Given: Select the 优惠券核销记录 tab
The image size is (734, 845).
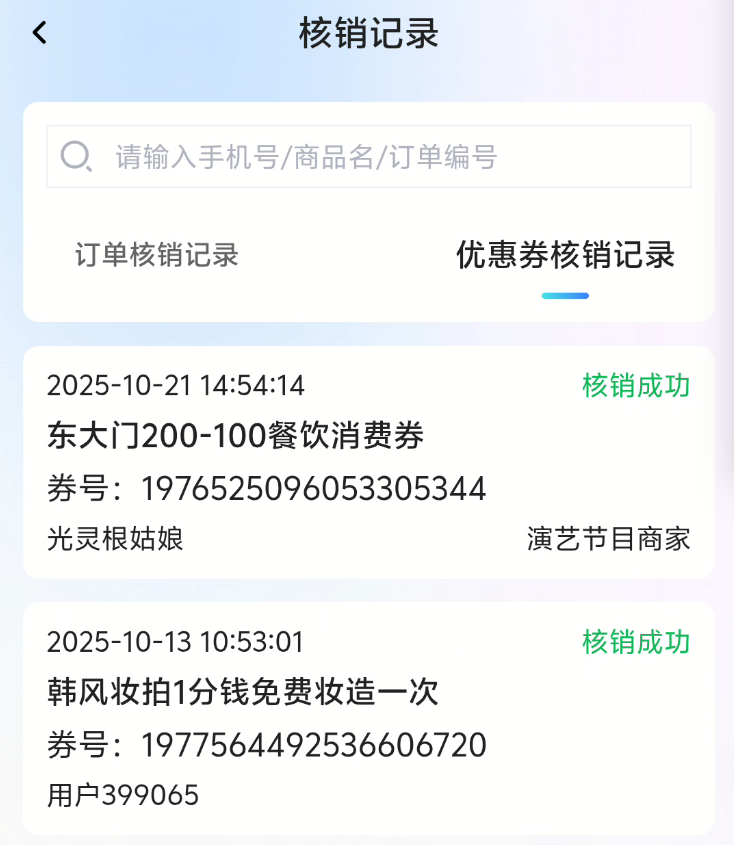Looking at the screenshot, I should click(565, 256).
